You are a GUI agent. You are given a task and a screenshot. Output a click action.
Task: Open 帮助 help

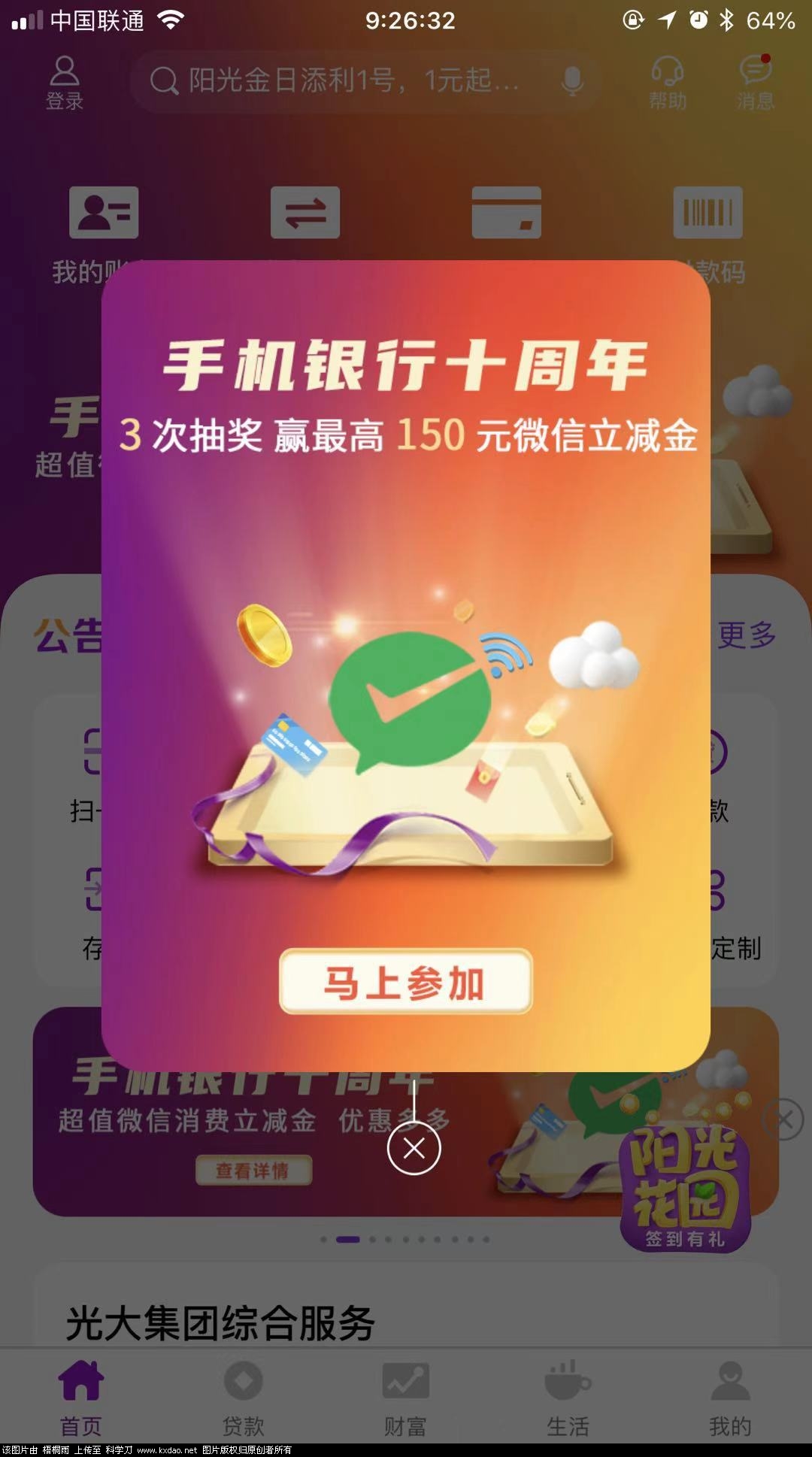point(668,83)
